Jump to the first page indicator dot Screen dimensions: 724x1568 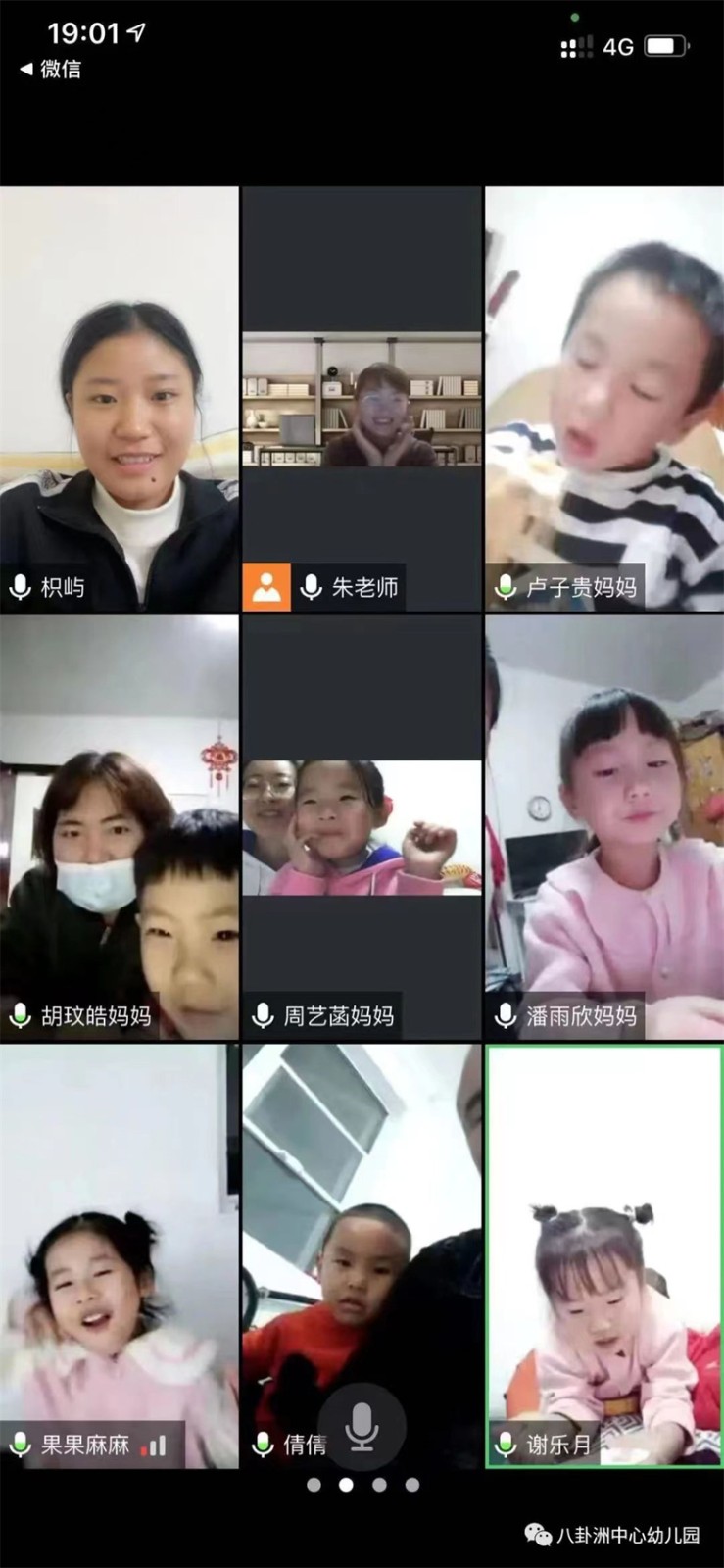click(314, 1485)
